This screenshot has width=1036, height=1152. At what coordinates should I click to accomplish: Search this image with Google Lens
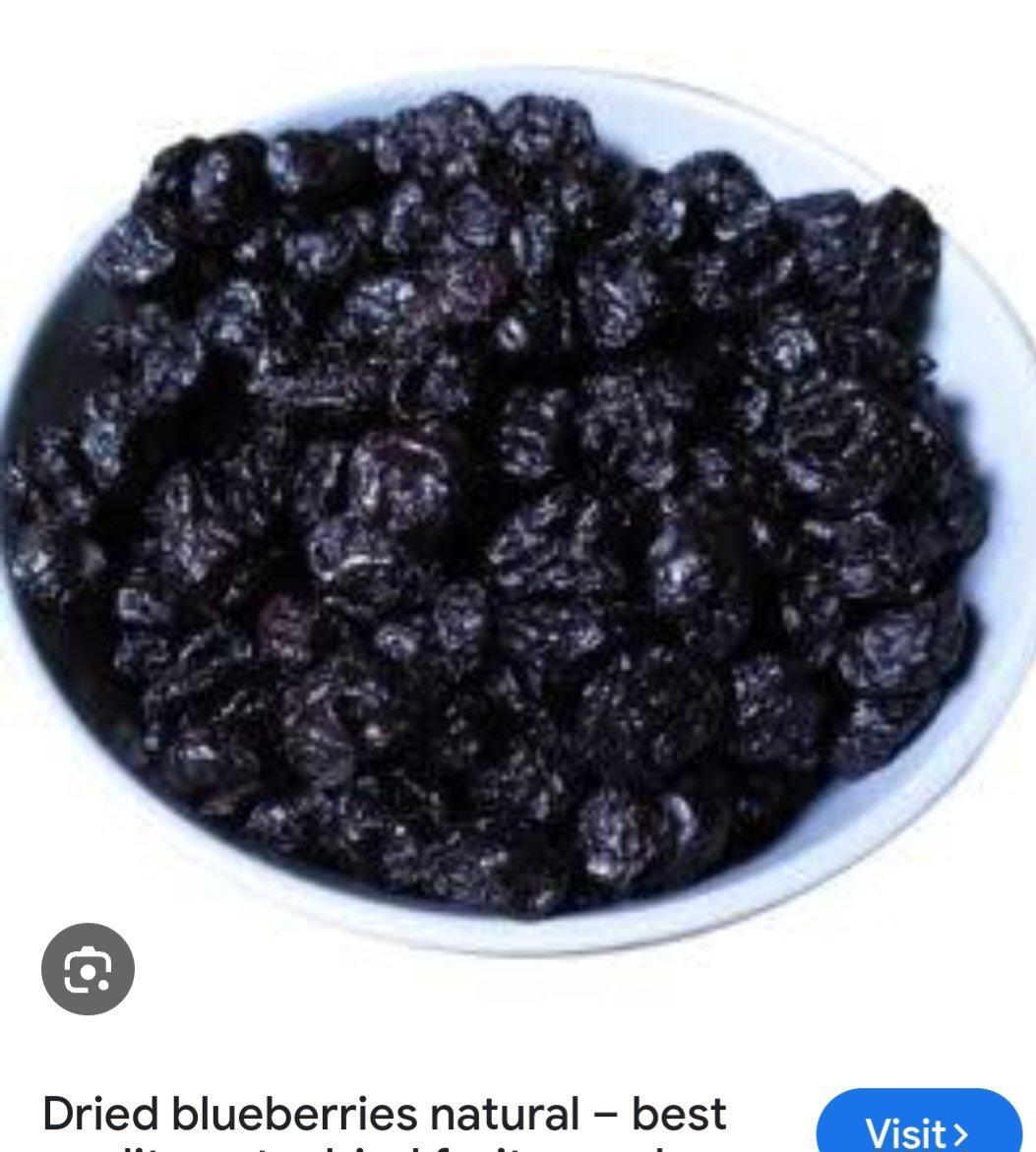coord(88,970)
